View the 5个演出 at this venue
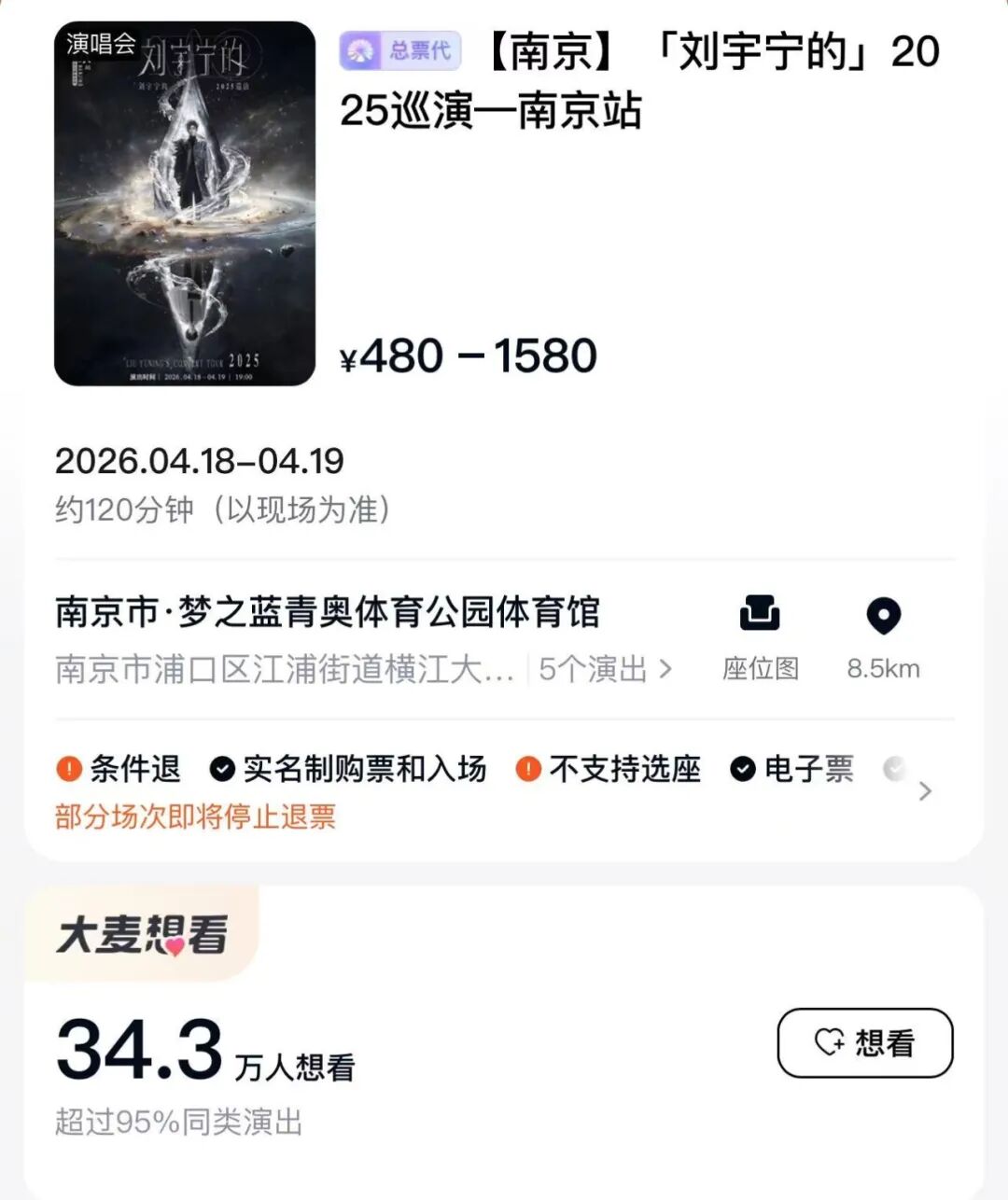The height and width of the screenshot is (1200, 1008). click(605, 669)
